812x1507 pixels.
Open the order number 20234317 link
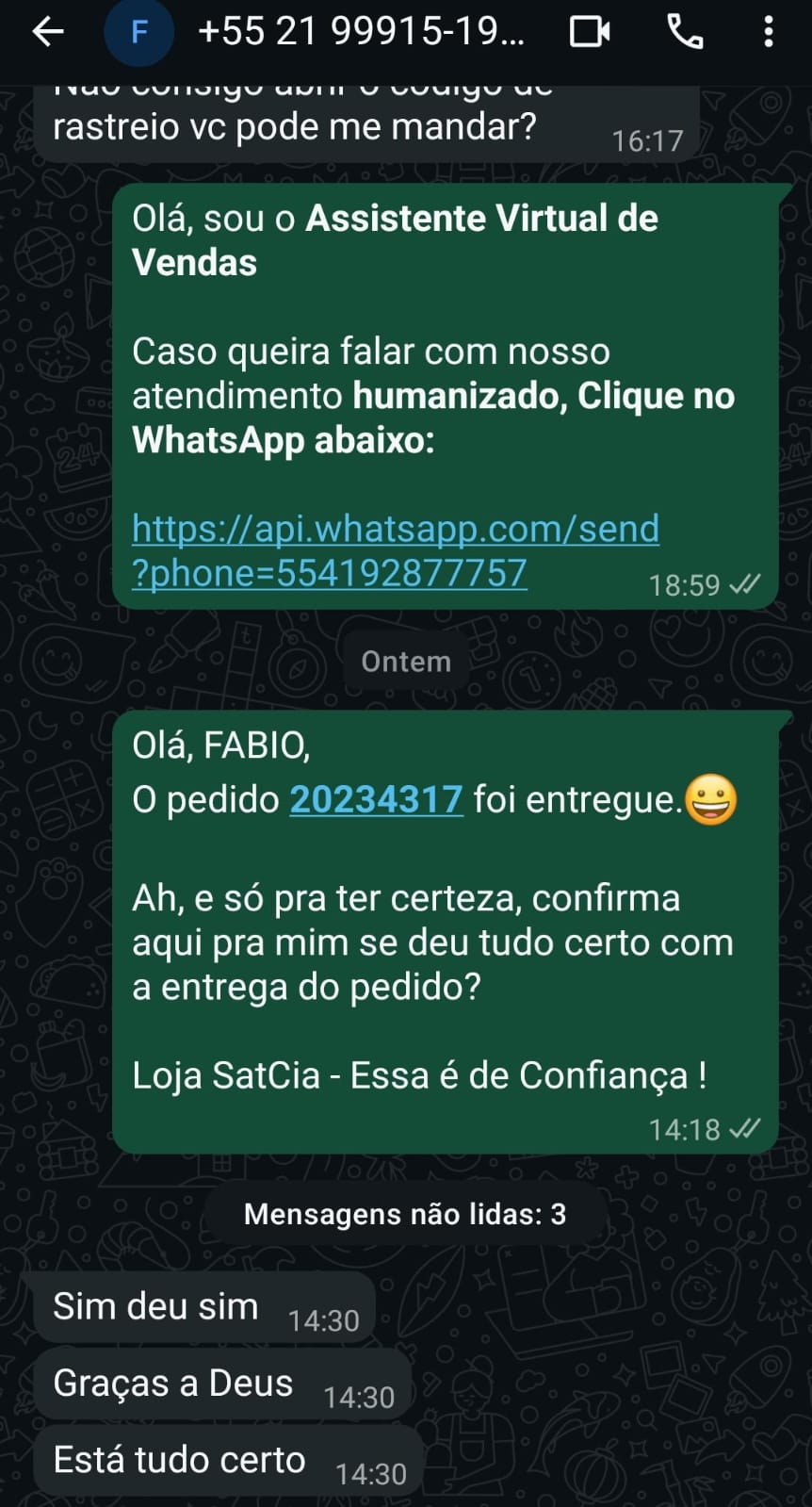click(x=376, y=799)
